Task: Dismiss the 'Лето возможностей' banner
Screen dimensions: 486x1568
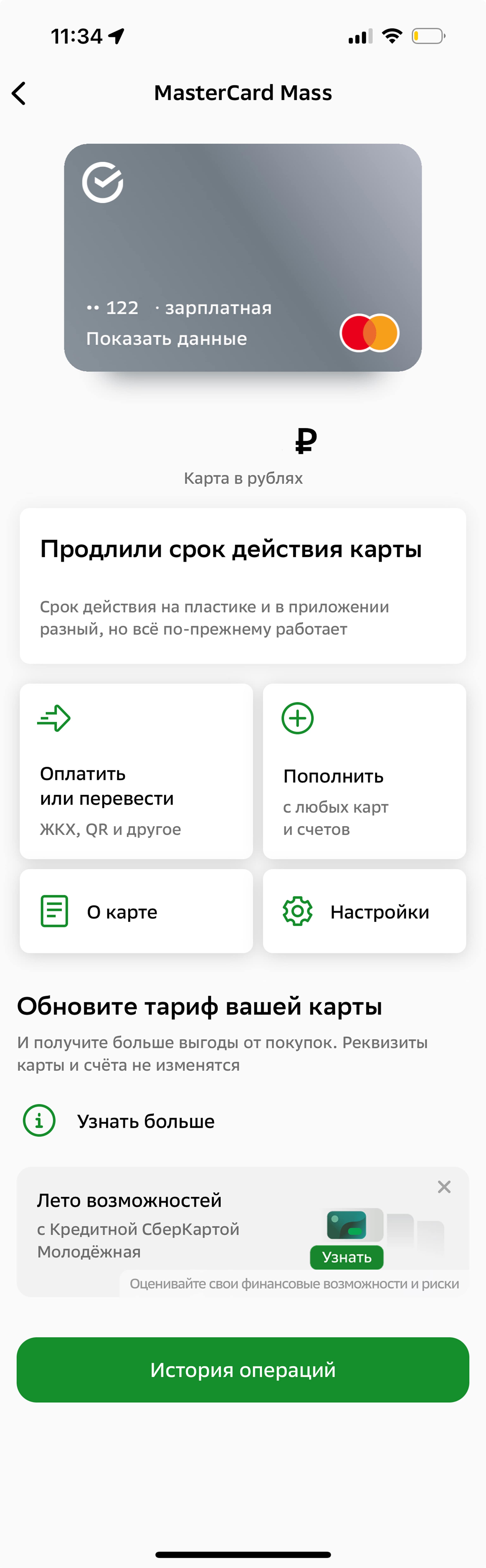Action: pos(444,1187)
